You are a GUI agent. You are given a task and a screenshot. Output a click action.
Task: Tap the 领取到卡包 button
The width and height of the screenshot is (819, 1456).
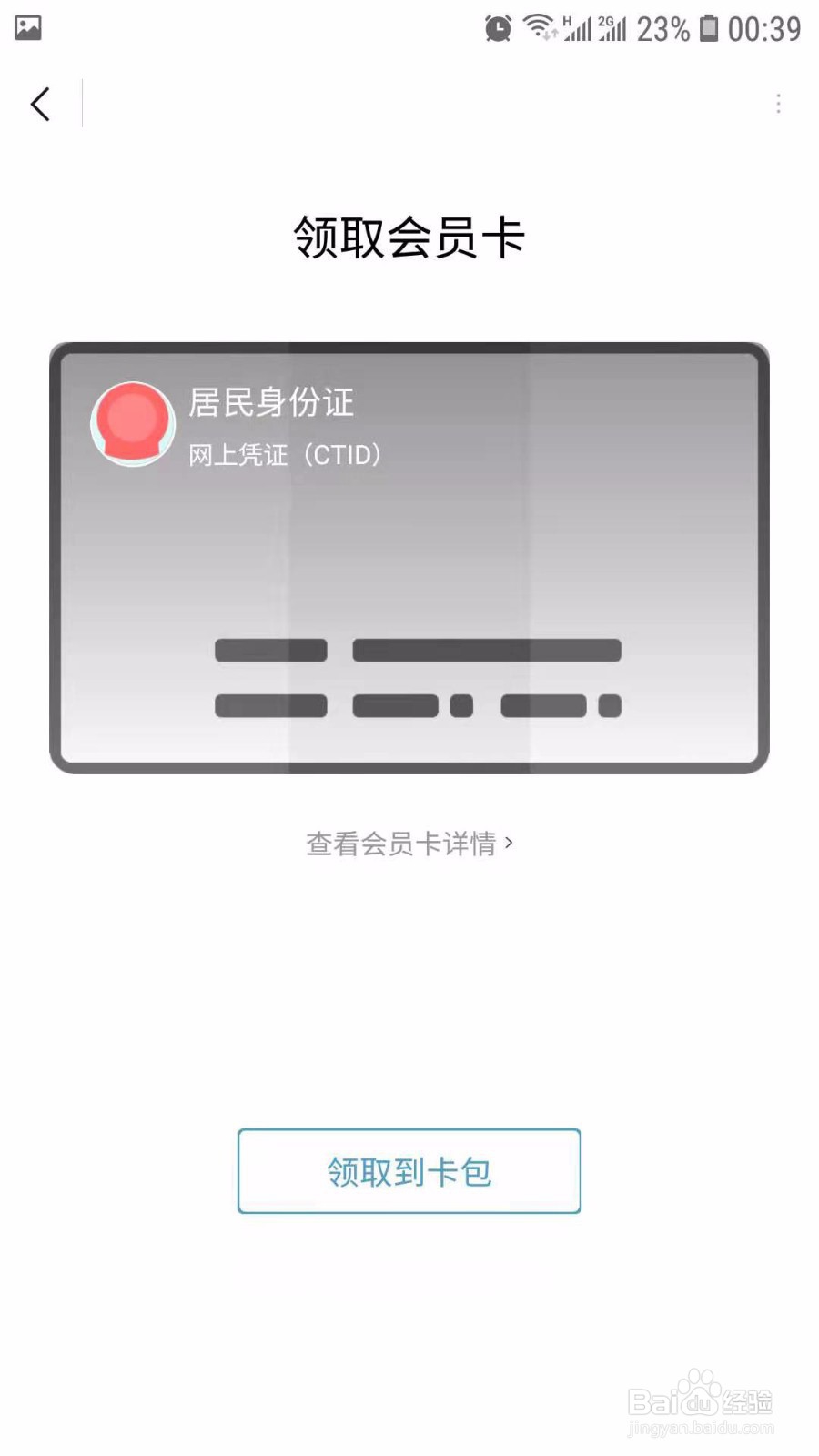[408, 1172]
